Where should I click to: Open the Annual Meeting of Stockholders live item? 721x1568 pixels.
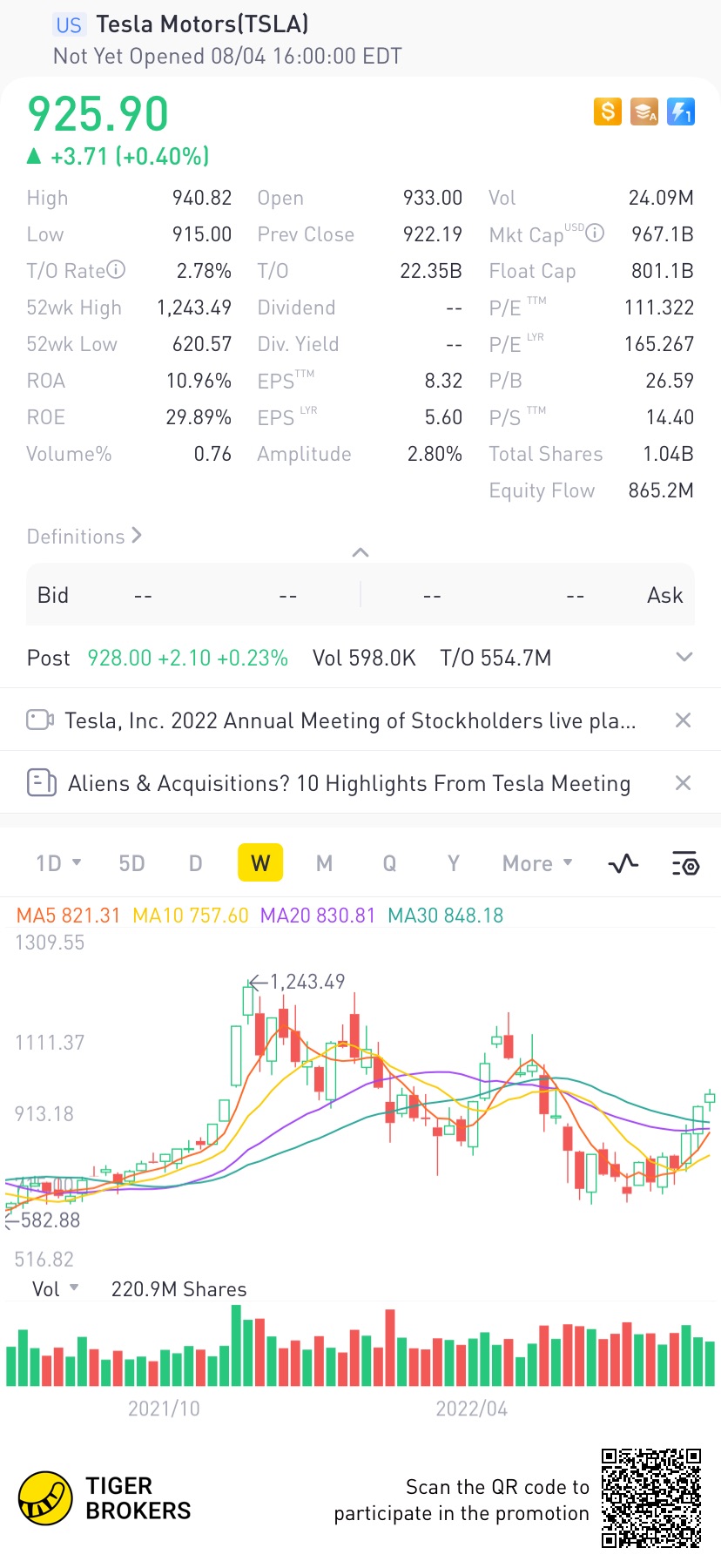point(348,720)
